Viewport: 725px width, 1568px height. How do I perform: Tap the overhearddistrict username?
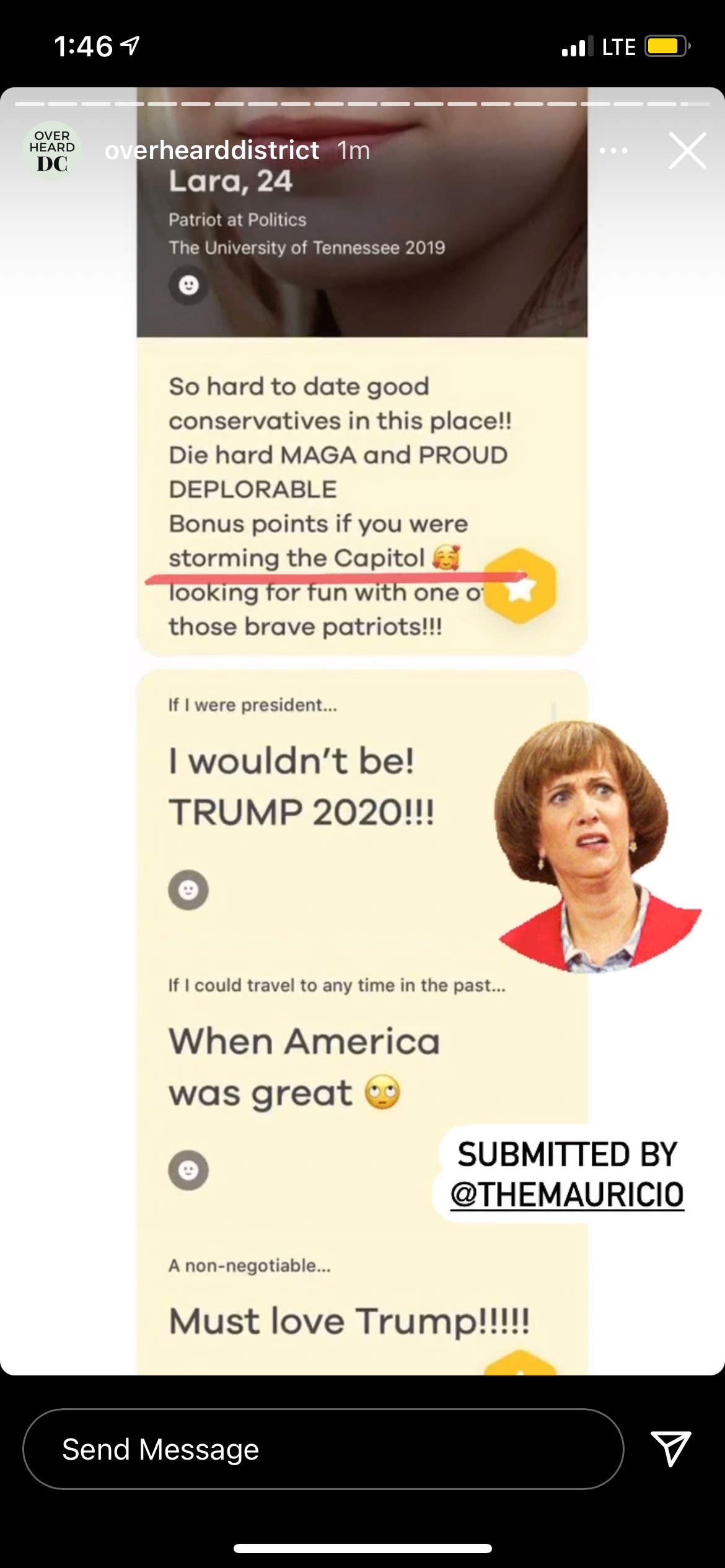[x=212, y=150]
